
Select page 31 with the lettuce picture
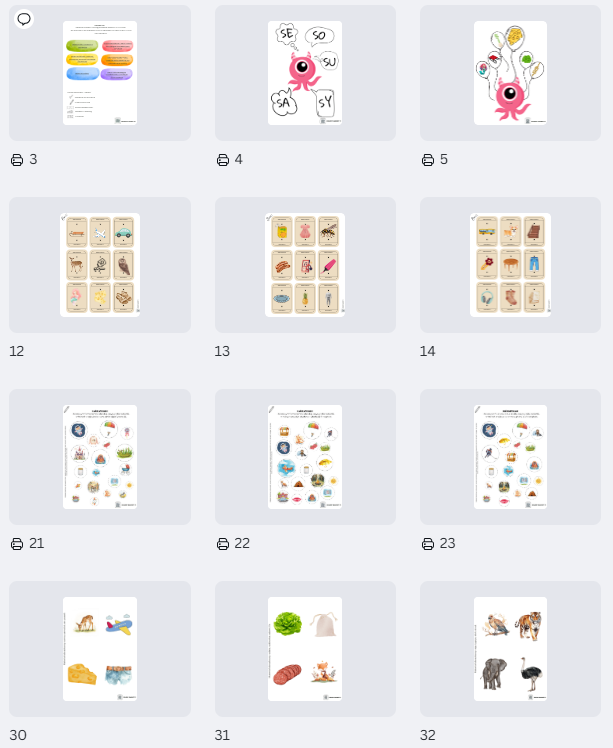click(305, 649)
